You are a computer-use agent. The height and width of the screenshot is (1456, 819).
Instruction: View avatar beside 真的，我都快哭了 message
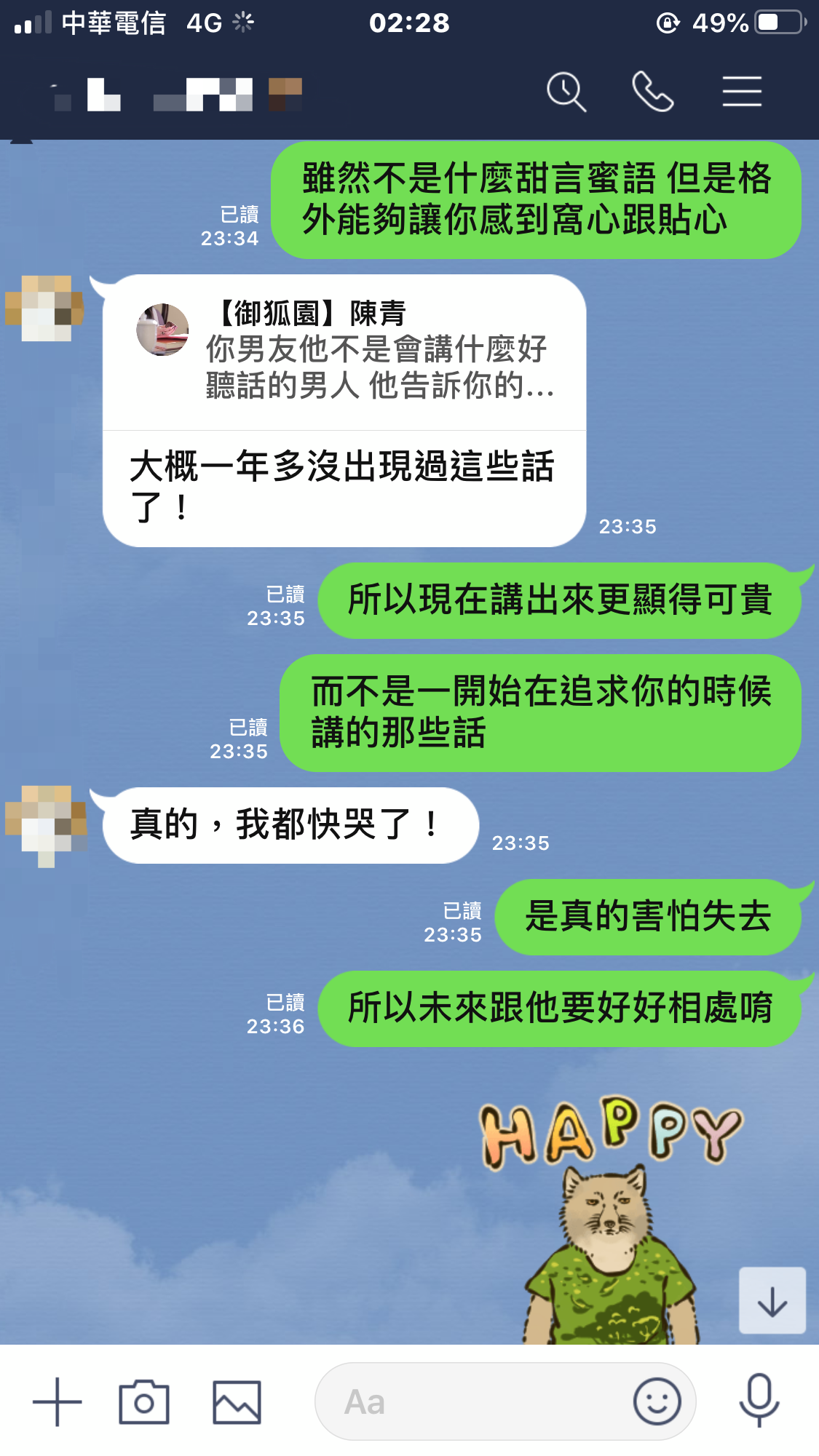[45, 824]
